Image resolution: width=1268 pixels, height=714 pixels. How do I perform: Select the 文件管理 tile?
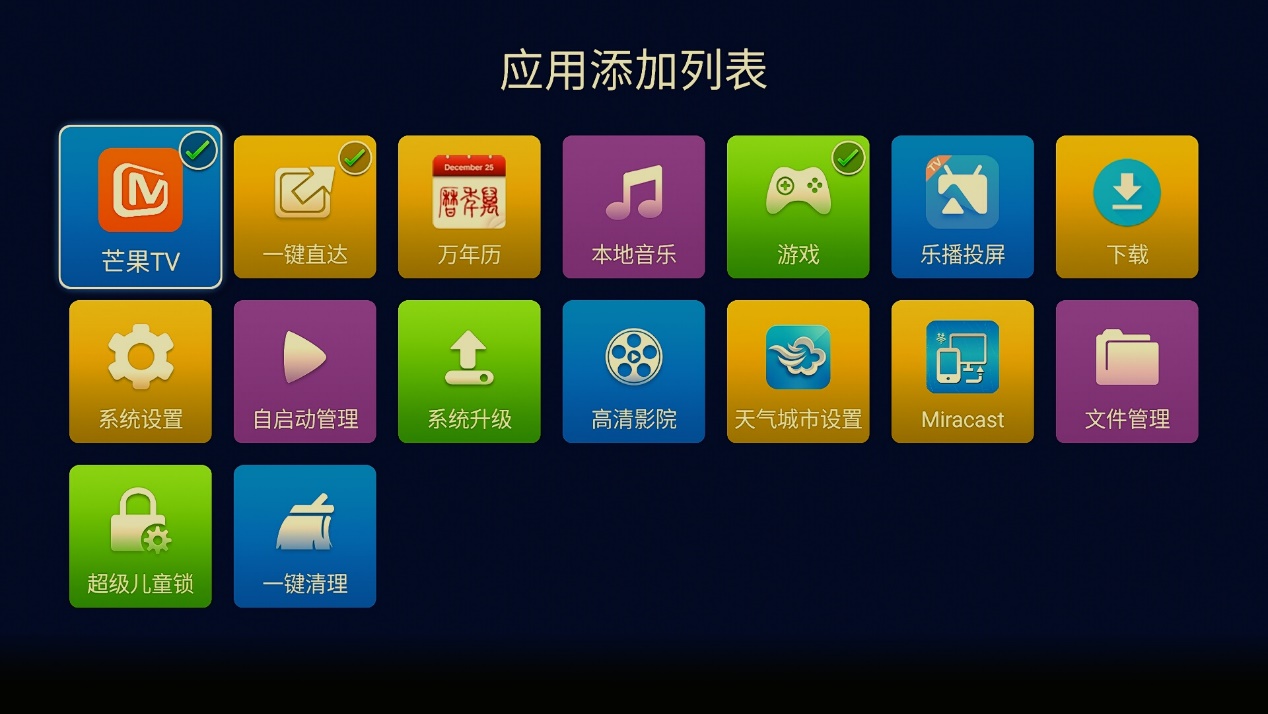pos(1127,371)
